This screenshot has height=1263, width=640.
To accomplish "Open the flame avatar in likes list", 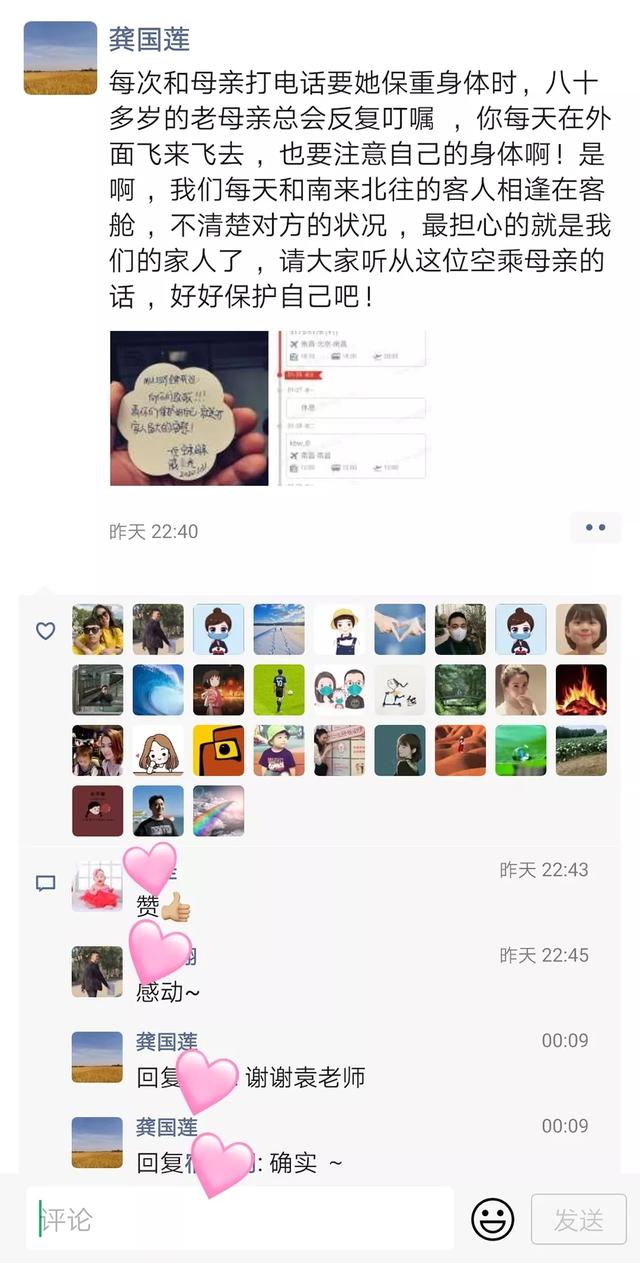I will (581, 690).
